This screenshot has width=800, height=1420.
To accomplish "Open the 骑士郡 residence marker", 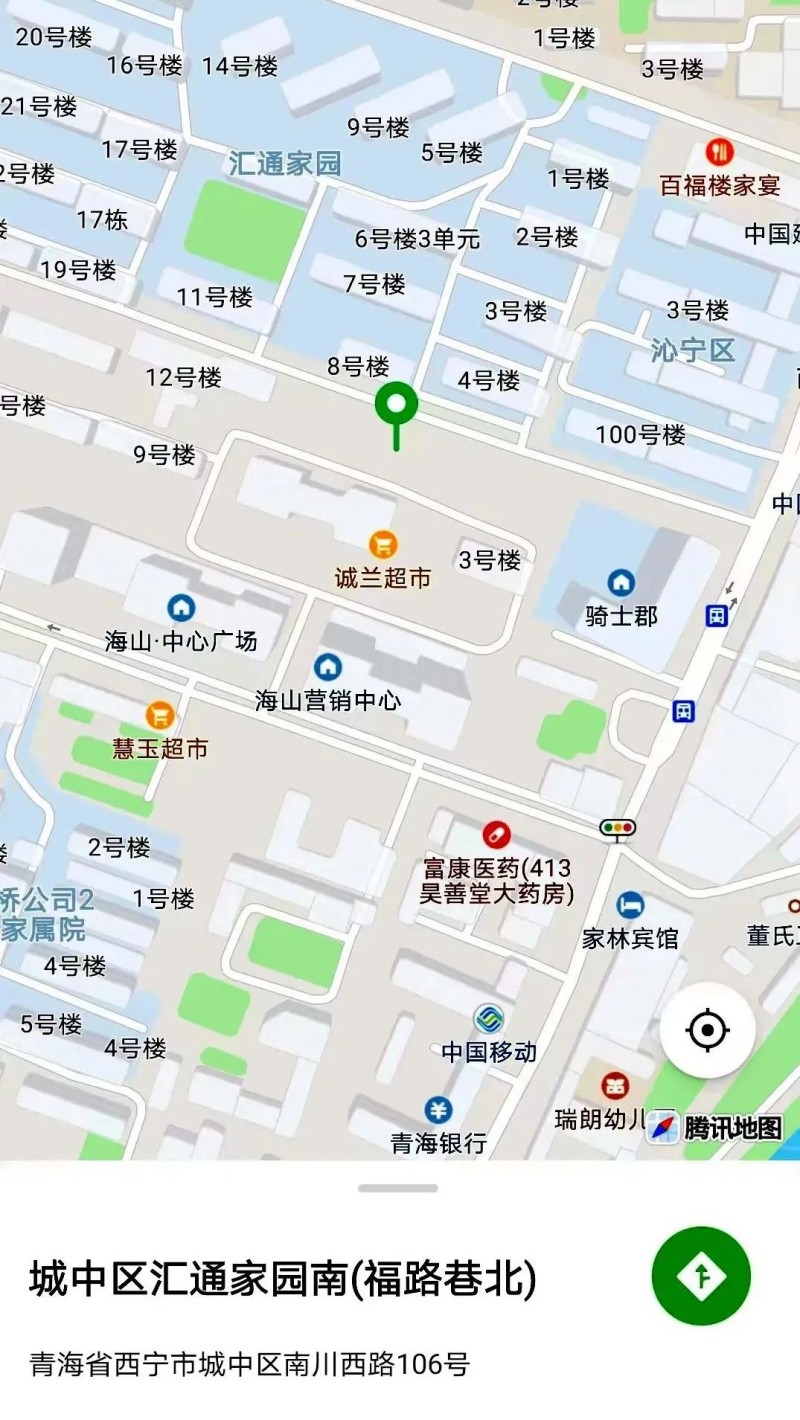I will tap(621, 582).
